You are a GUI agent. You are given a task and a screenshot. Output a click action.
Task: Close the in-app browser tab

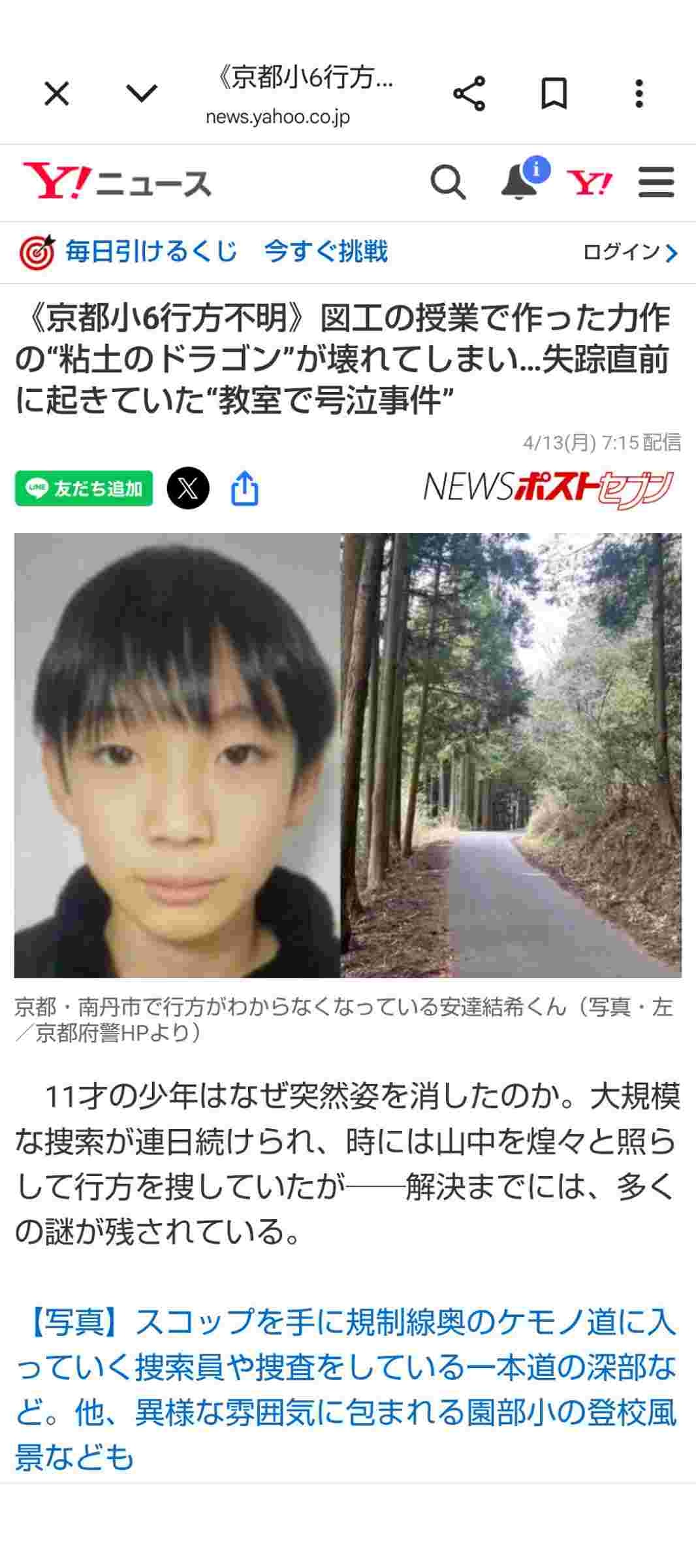click(57, 94)
